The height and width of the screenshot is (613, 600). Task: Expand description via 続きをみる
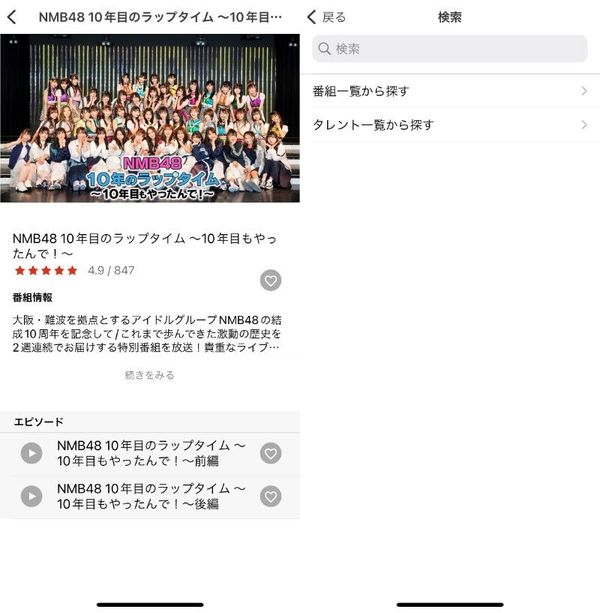coord(149,375)
